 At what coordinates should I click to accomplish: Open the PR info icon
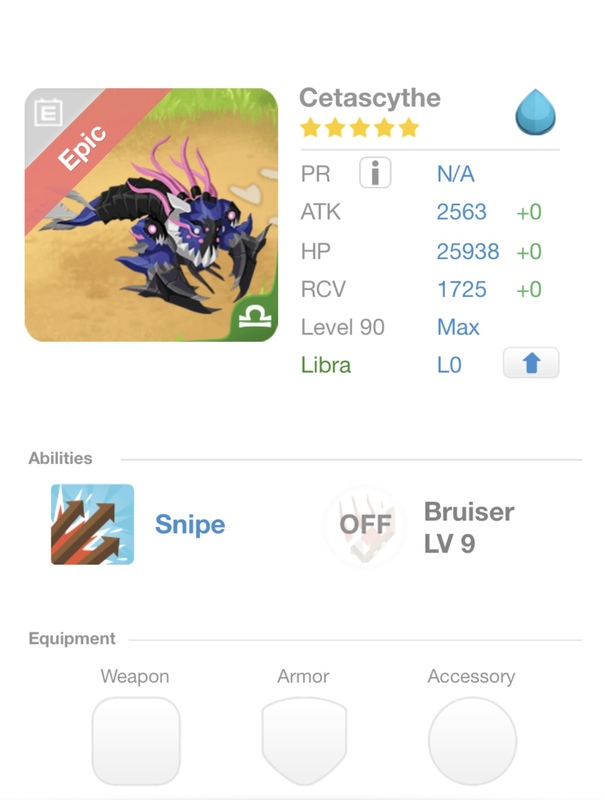[x=375, y=174]
